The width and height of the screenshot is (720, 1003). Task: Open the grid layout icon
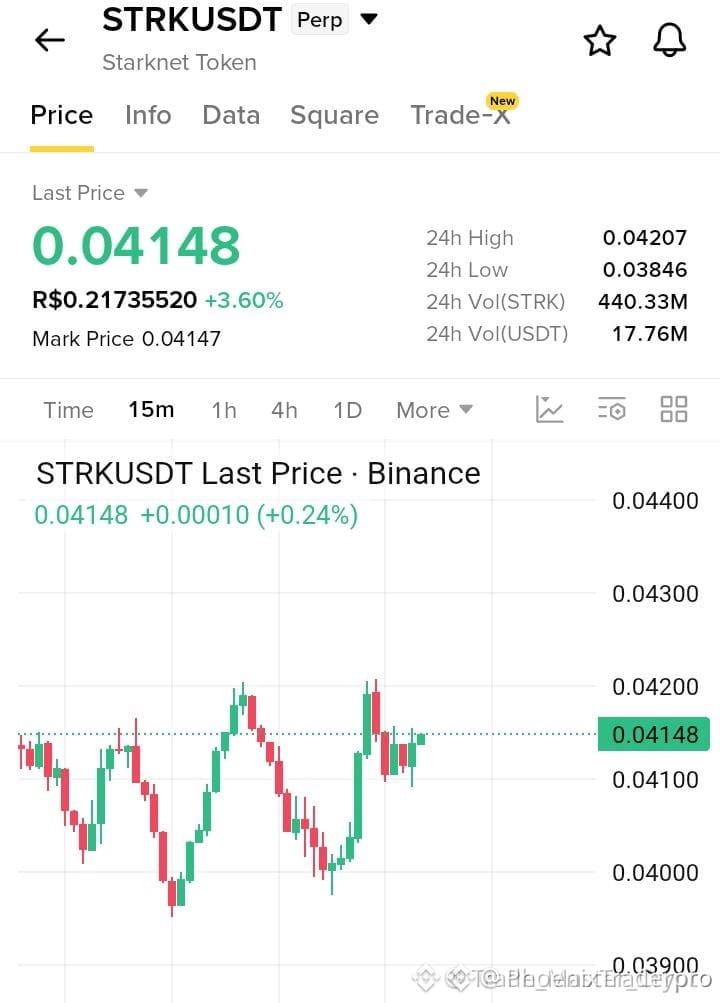point(673,409)
